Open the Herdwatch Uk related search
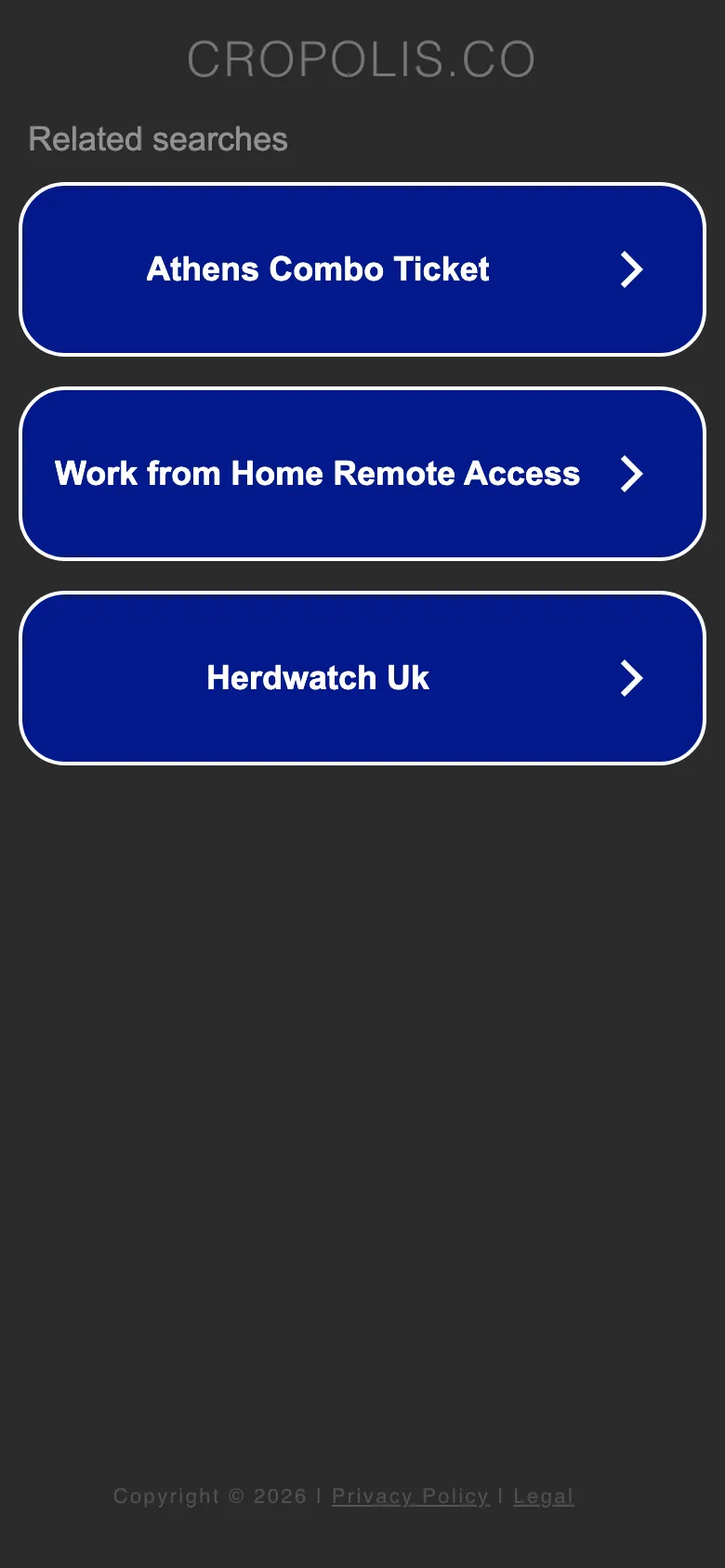 (x=362, y=678)
